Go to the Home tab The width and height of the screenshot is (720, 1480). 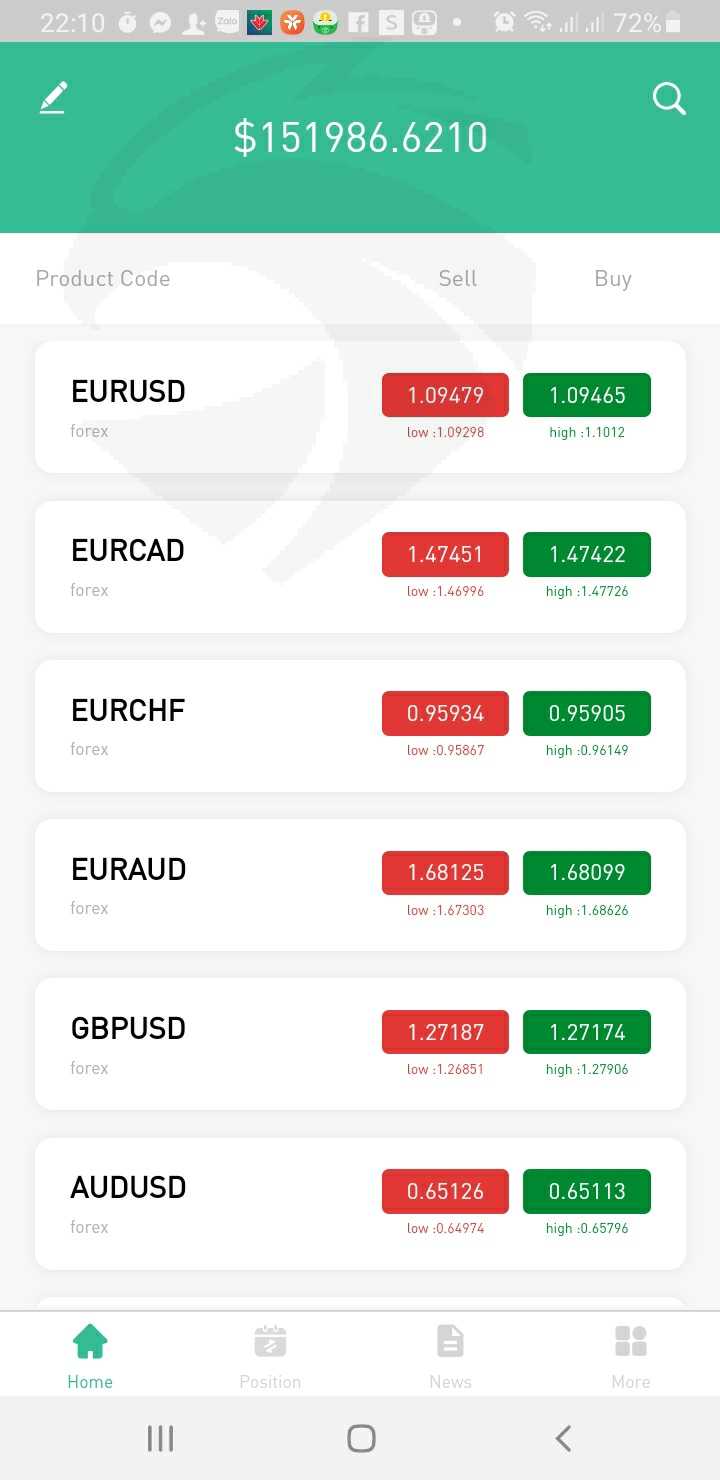click(90, 1356)
